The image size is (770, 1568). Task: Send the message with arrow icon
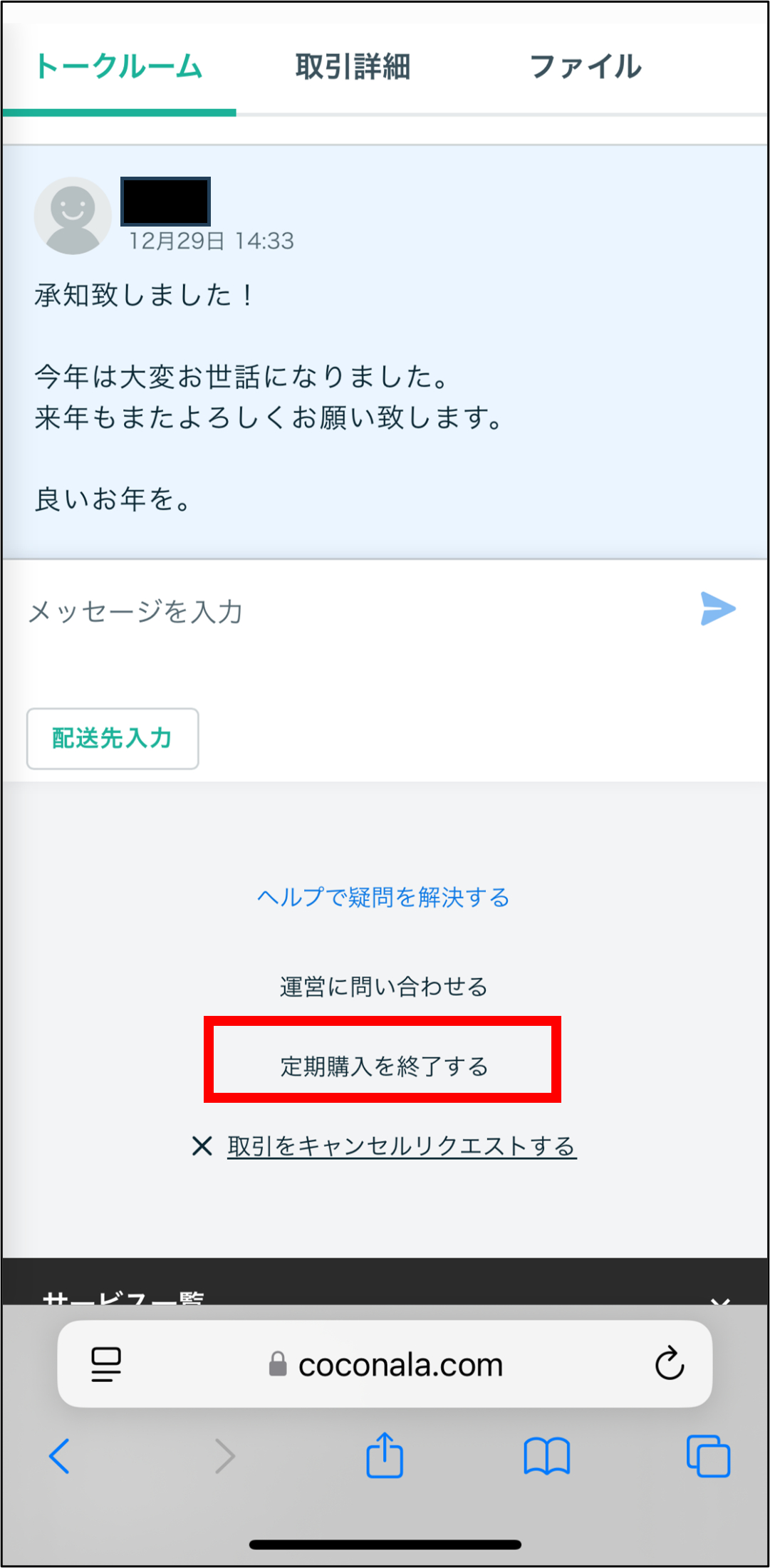pyautogui.click(x=717, y=609)
